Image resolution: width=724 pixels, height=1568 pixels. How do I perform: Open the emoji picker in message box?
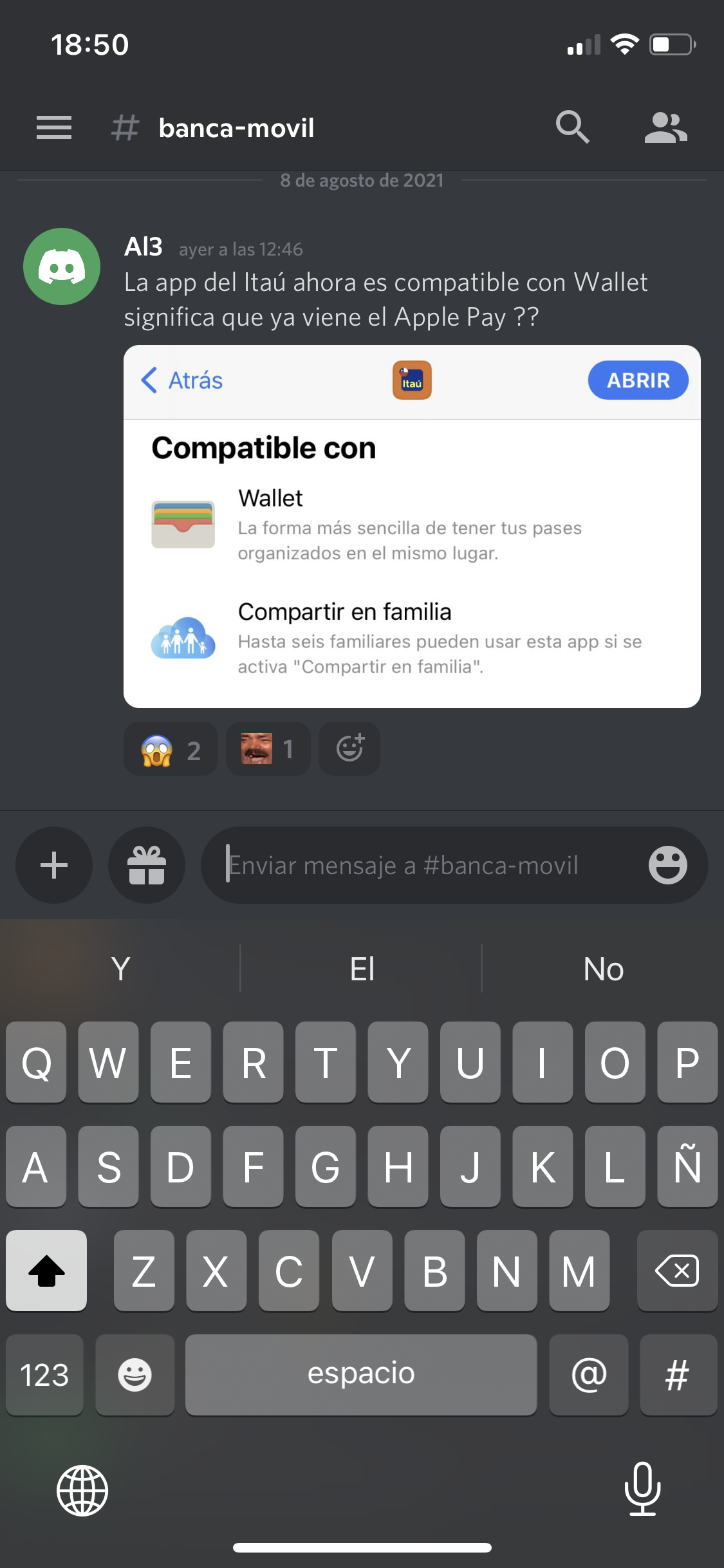[668, 865]
